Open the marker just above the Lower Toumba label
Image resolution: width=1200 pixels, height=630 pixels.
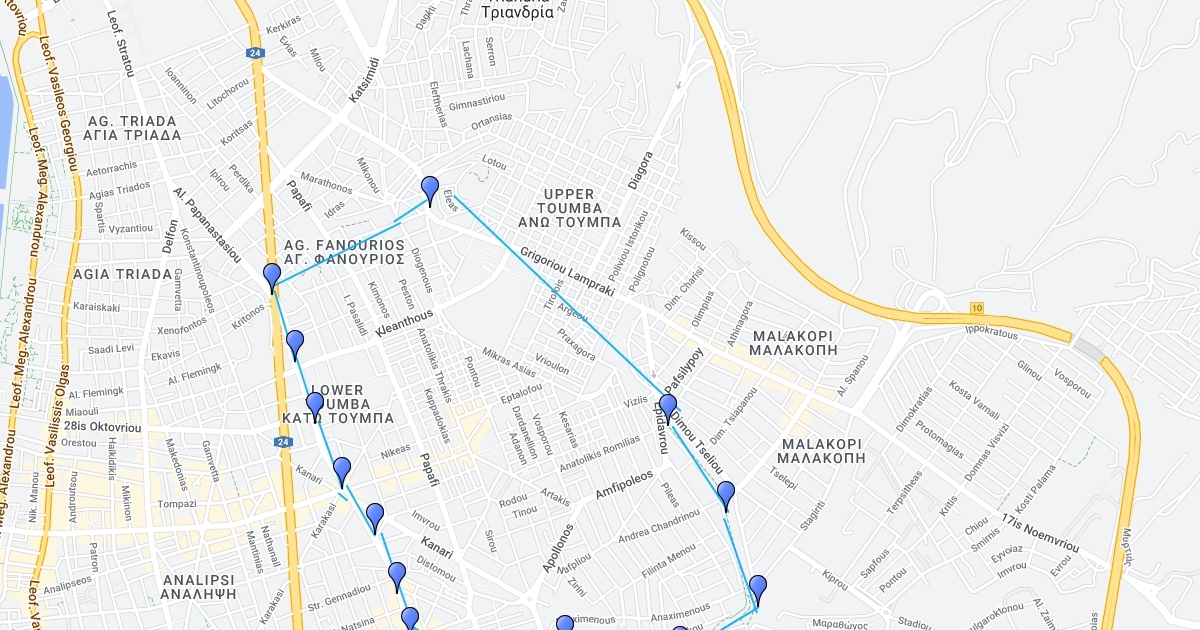(295, 343)
